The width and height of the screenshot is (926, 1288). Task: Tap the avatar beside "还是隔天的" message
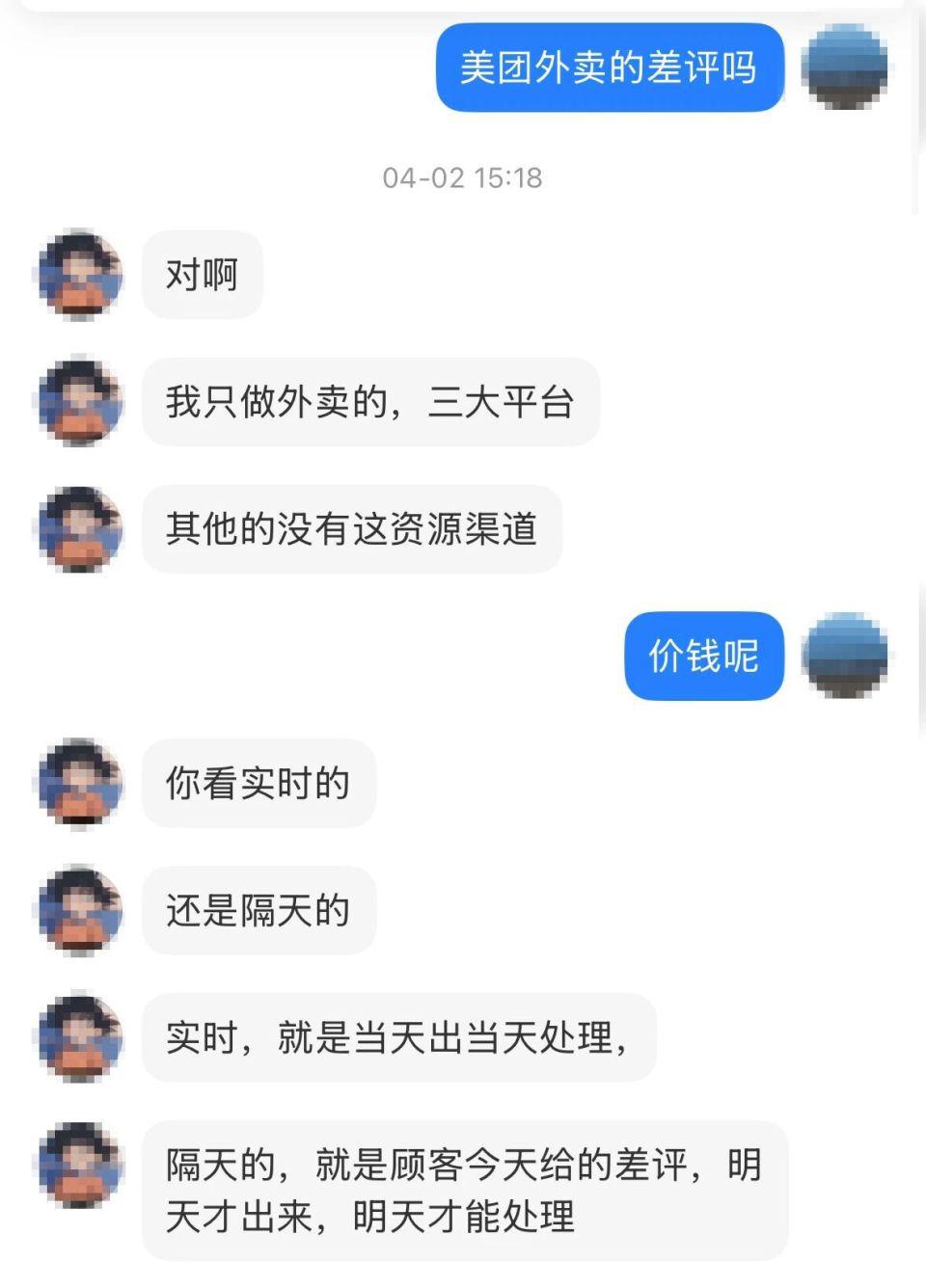80,910
